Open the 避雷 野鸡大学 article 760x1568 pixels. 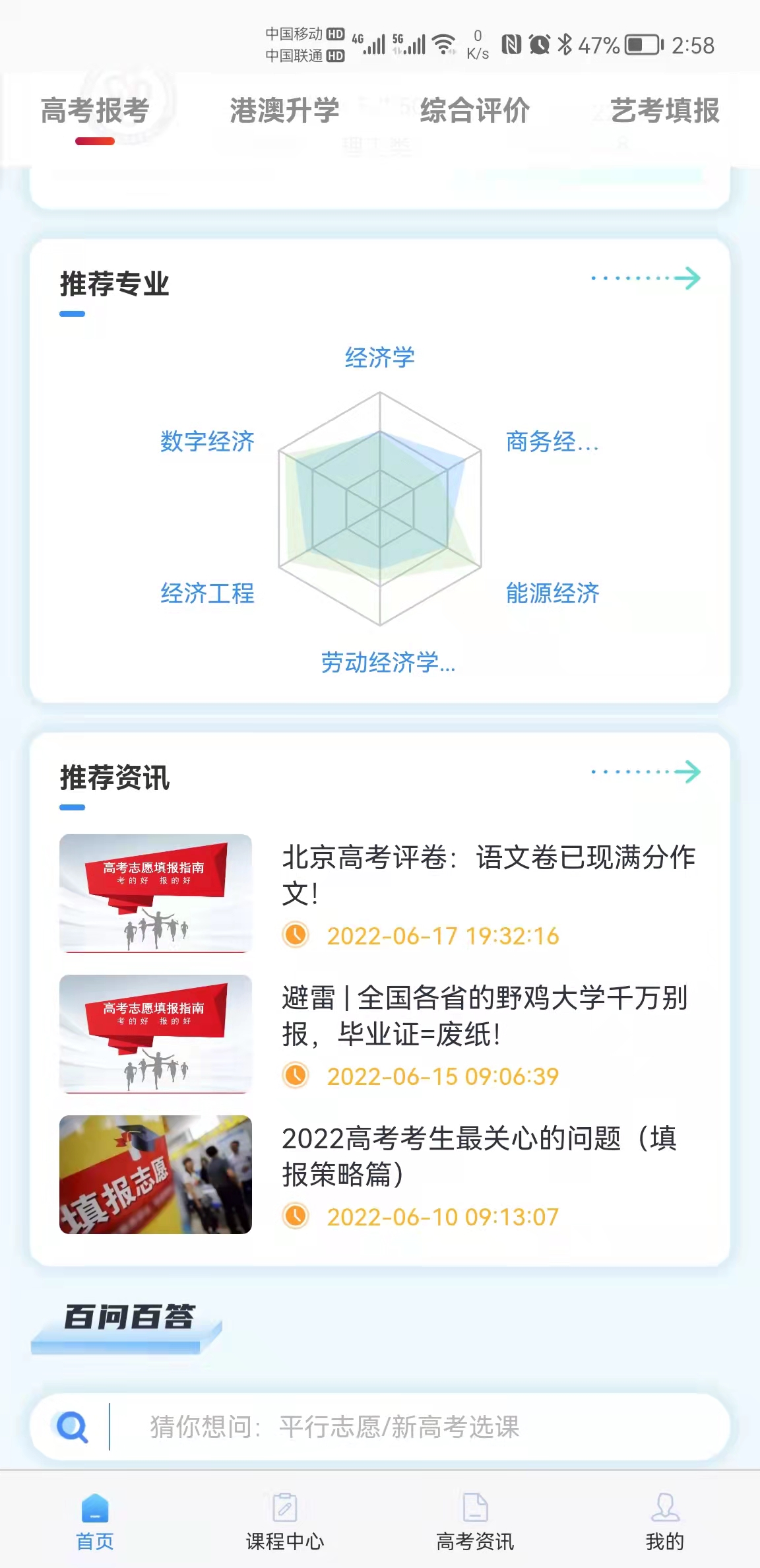pyautogui.click(x=380, y=1033)
